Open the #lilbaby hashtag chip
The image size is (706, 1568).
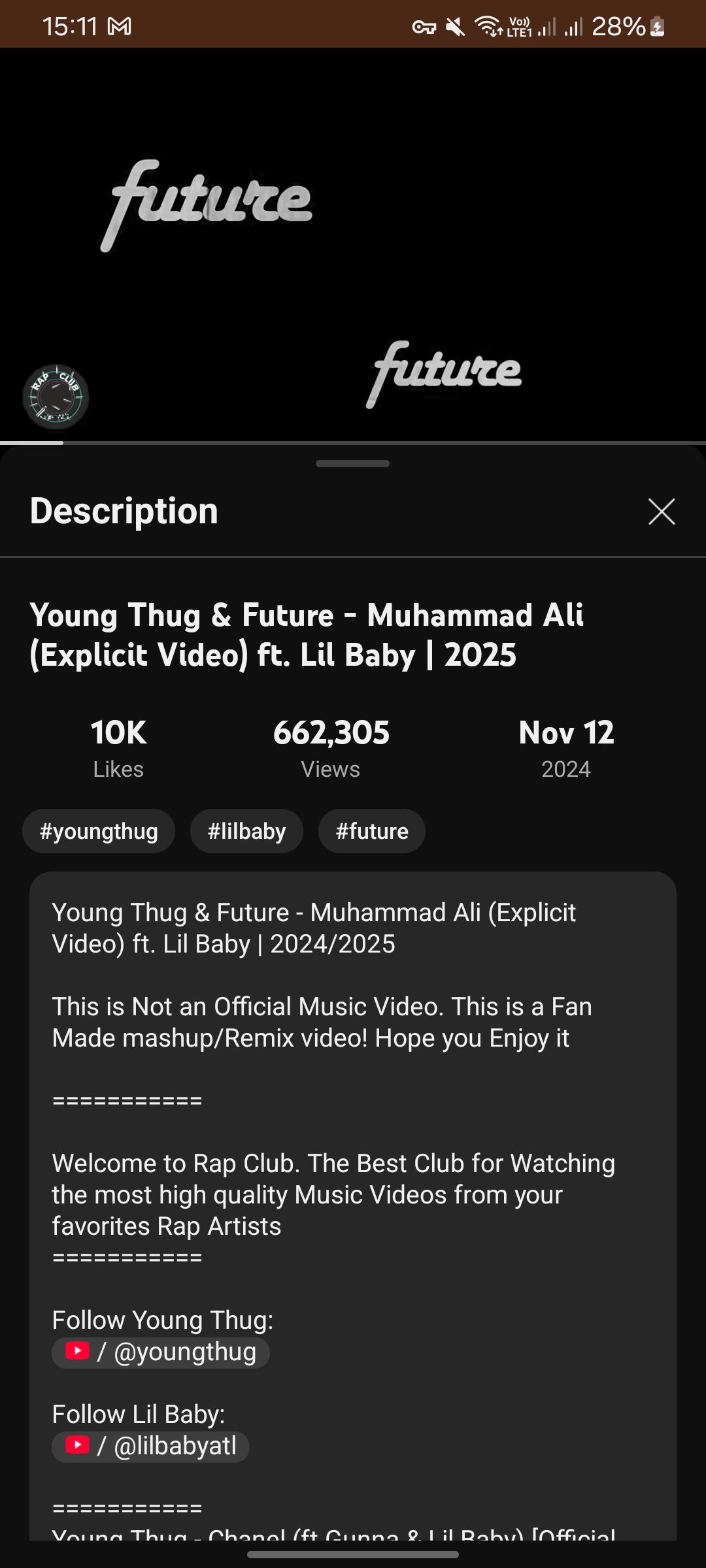[x=246, y=831]
